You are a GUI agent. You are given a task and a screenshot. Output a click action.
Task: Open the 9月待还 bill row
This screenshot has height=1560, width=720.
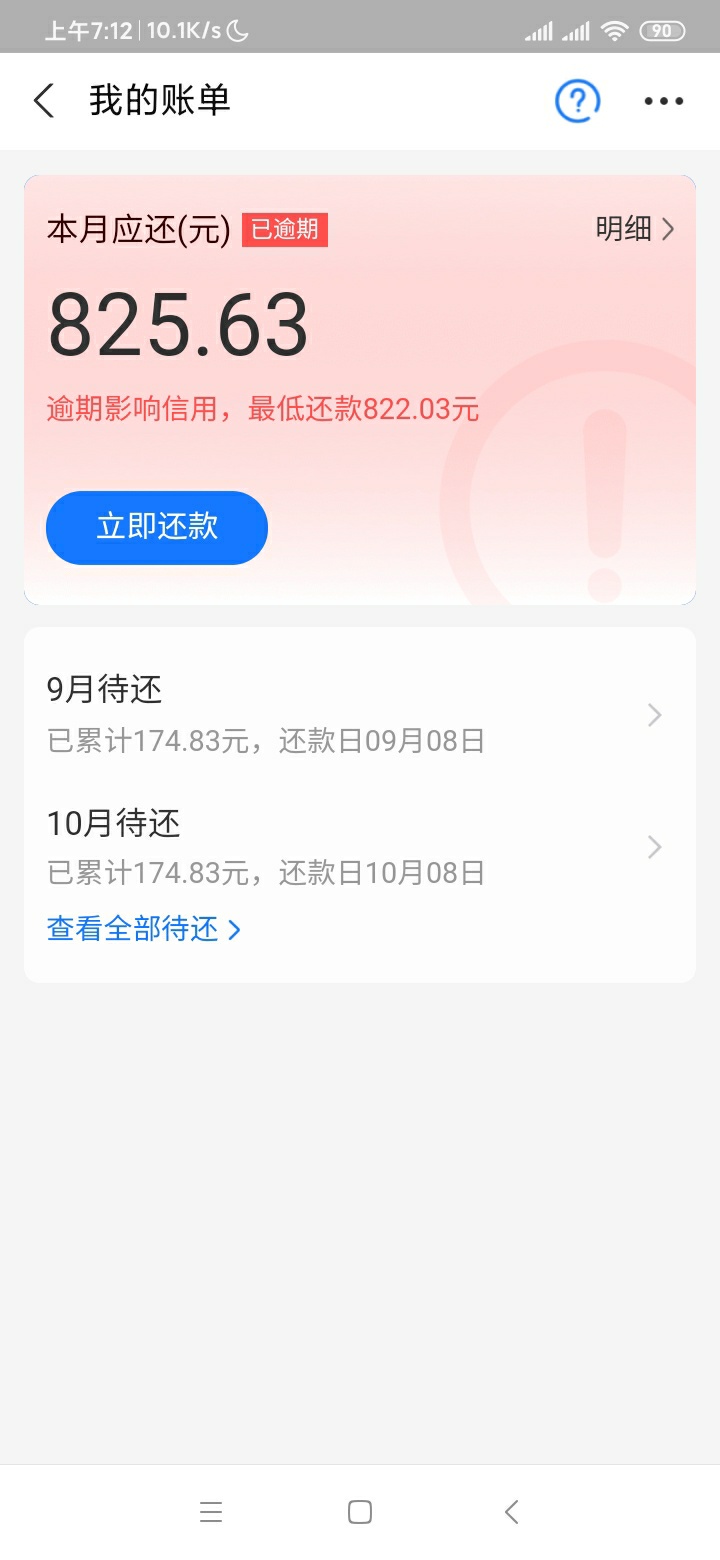(x=360, y=715)
